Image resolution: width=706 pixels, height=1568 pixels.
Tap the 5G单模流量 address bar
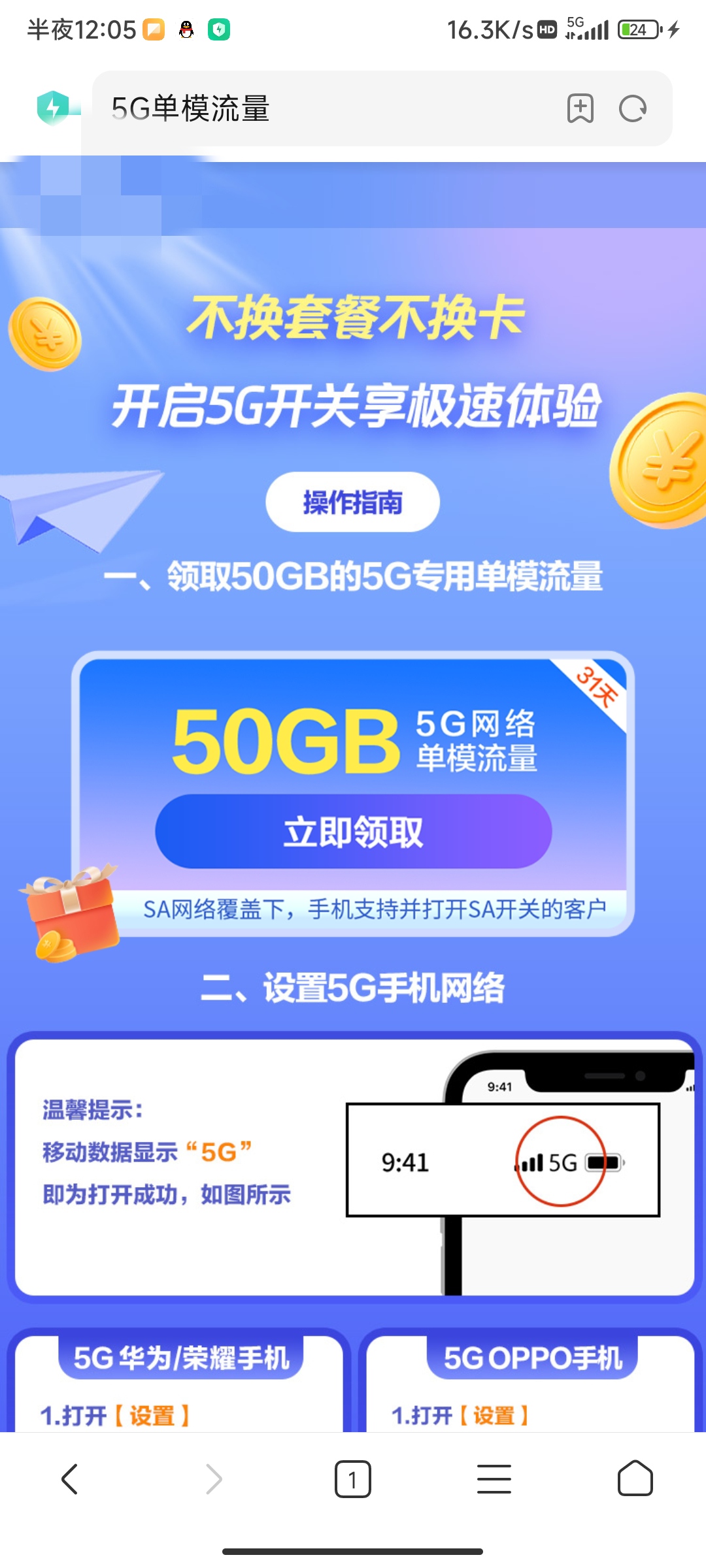pyautogui.click(x=327, y=108)
